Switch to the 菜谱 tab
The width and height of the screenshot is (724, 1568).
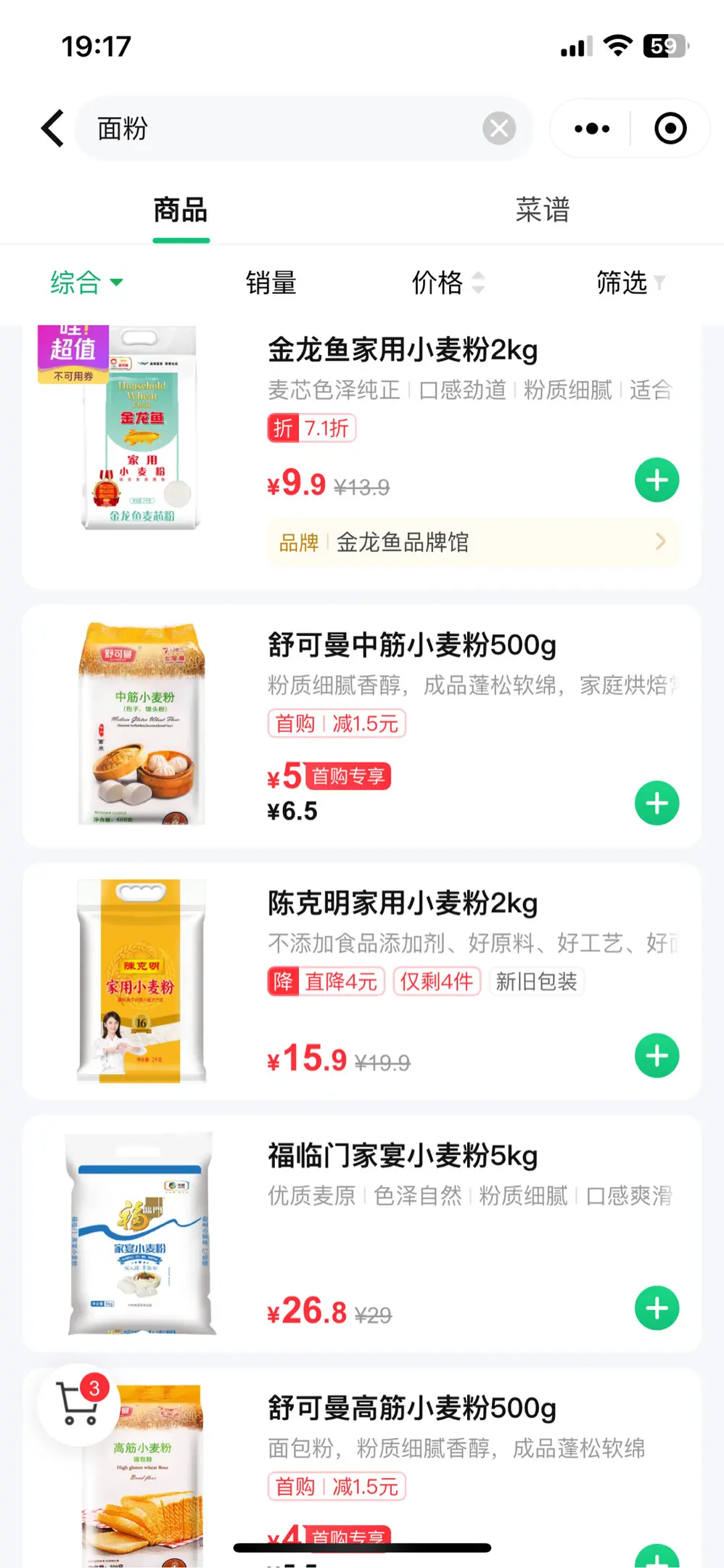543,211
